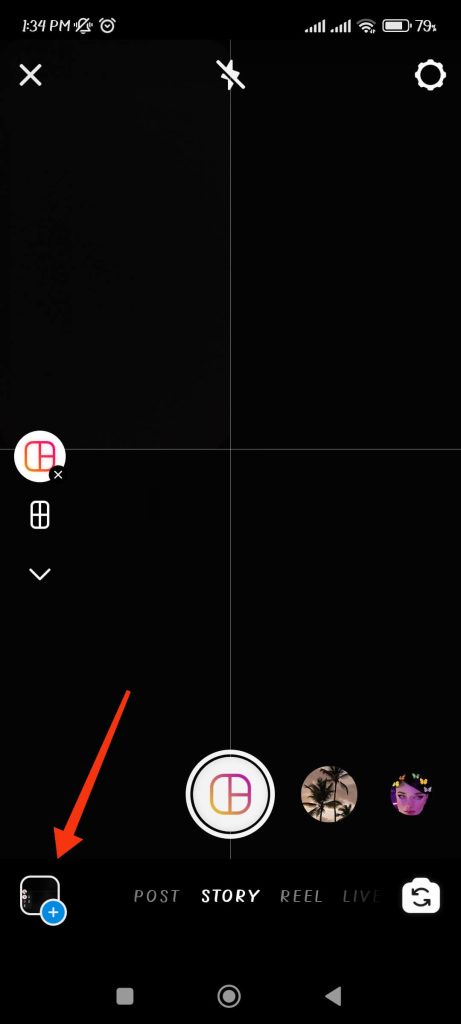The width and height of the screenshot is (461, 1024).
Task: Switch to REEL mode
Action: 302,897
